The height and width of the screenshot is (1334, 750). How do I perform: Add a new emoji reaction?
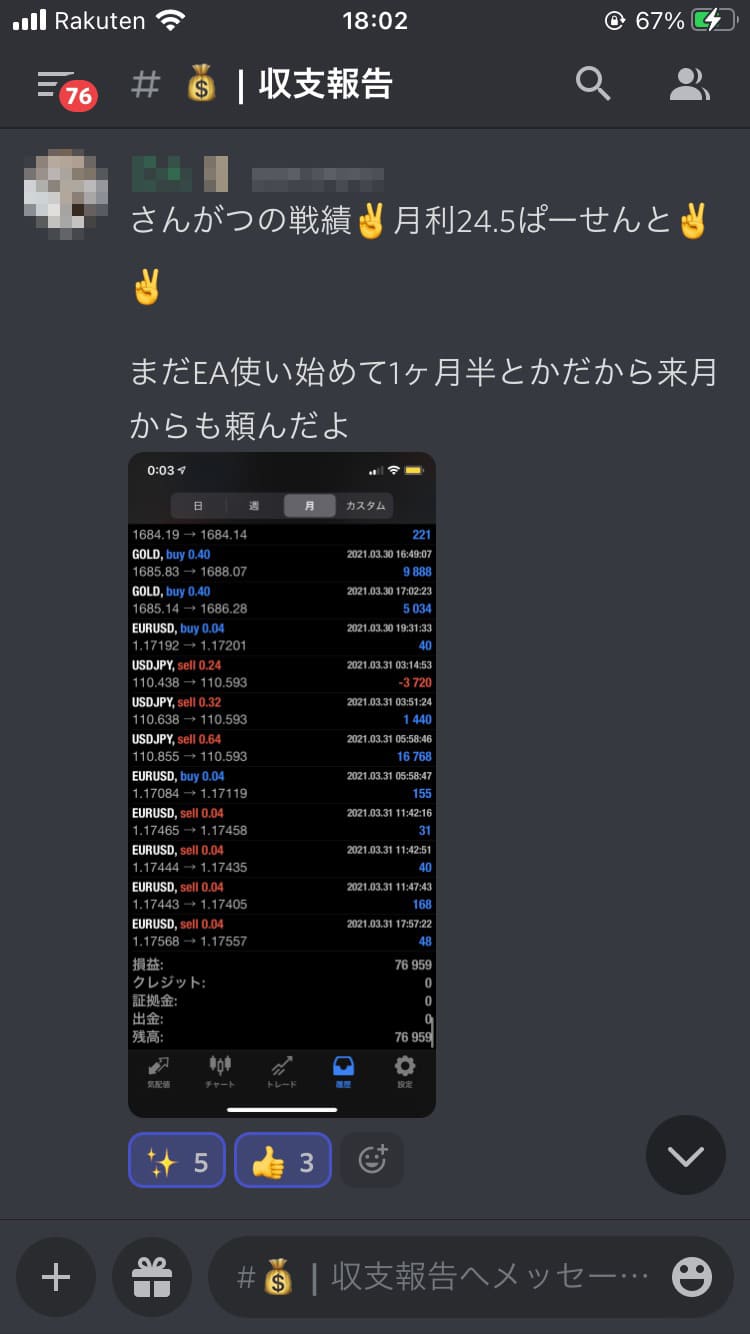(372, 1160)
